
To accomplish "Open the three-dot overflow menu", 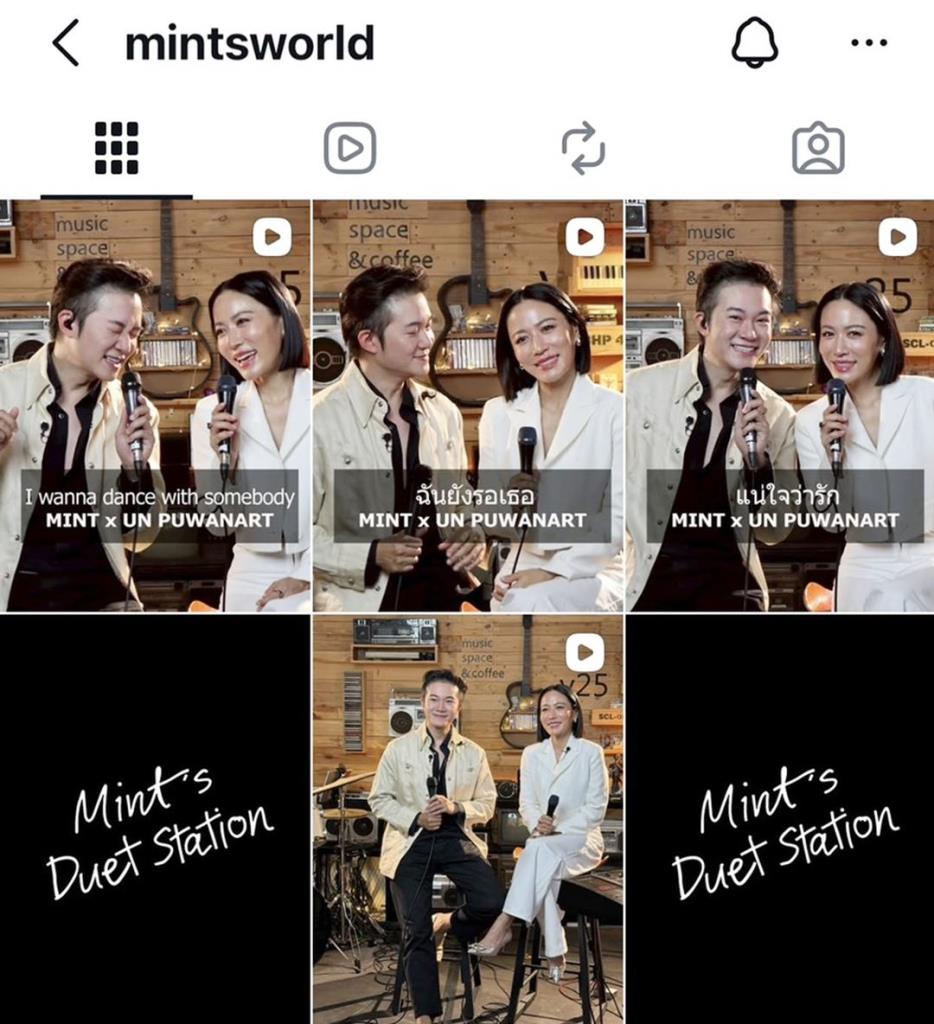I will 869,43.
